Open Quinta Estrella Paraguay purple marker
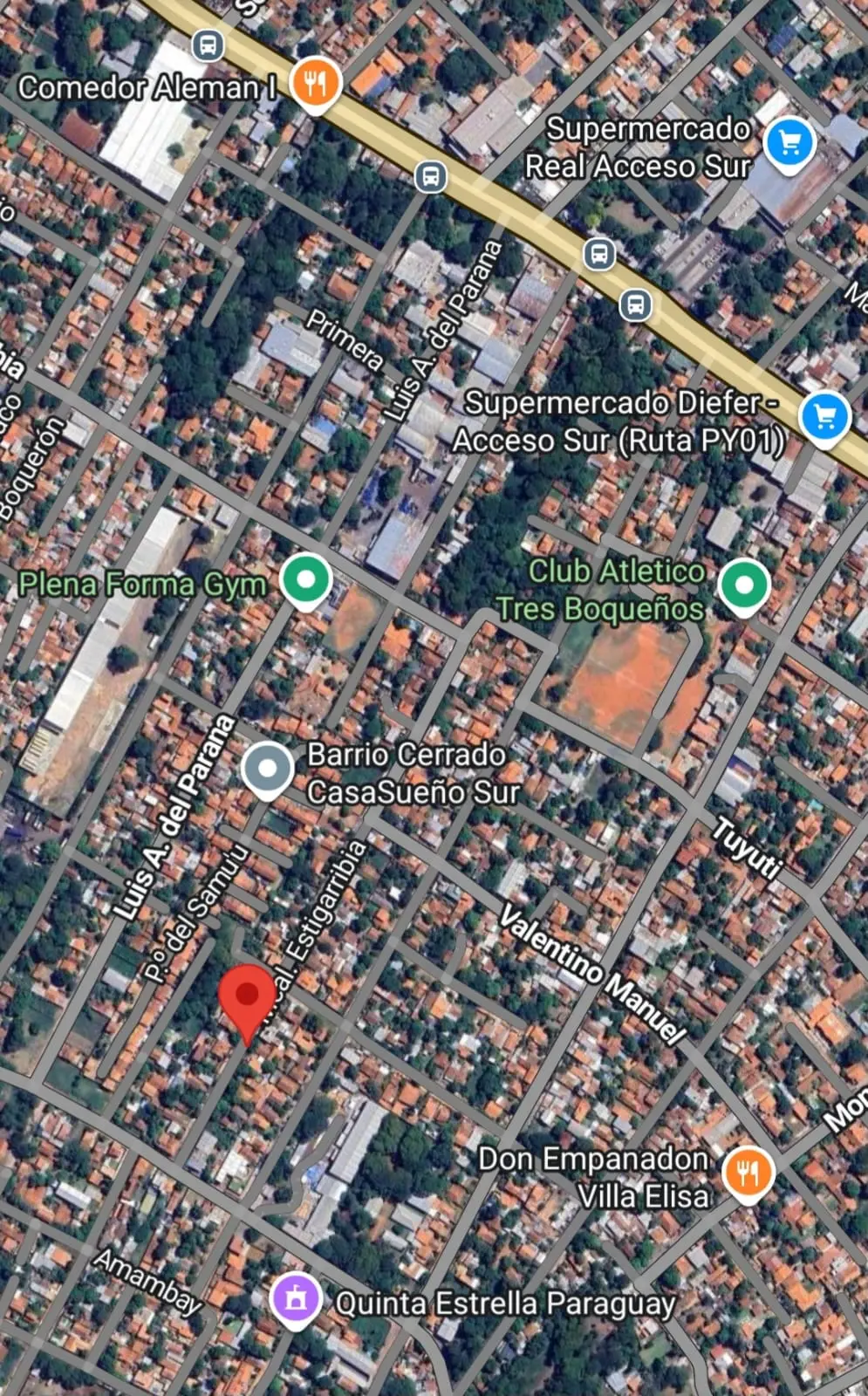This screenshot has width=868, height=1396. (295, 1297)
